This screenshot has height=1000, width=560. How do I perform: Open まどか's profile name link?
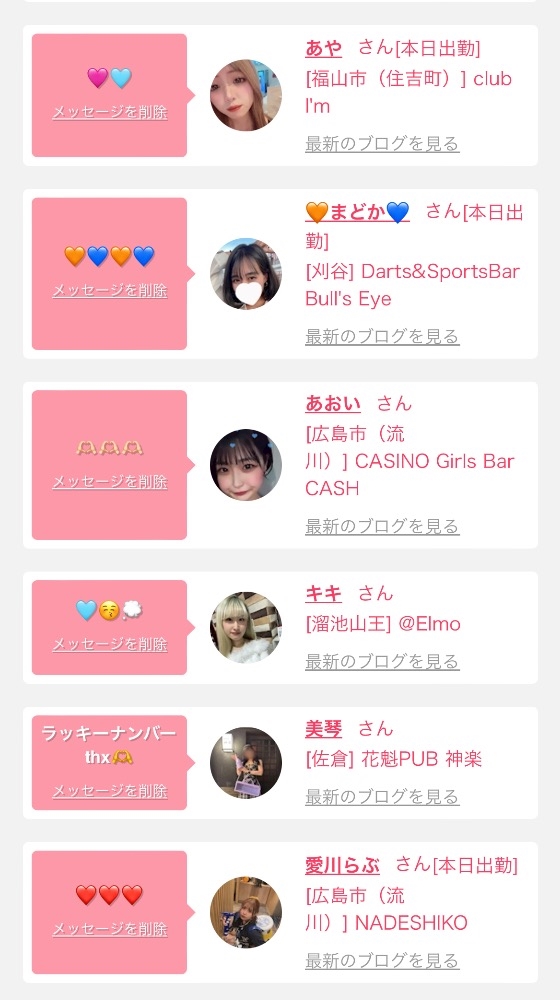(x=357, y=212)
